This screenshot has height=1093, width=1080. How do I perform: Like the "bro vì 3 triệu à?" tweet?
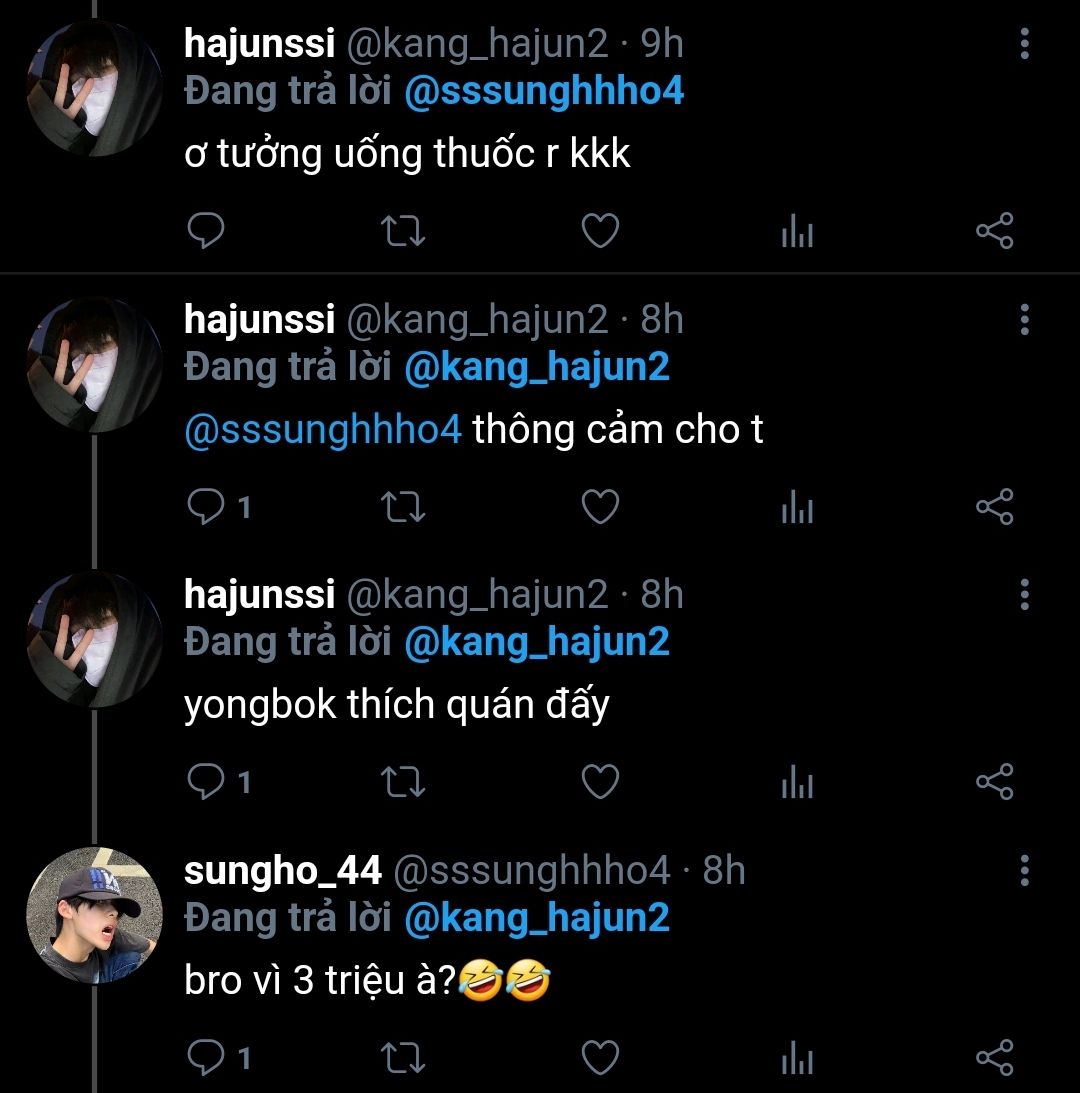[x=600, y=1058]
